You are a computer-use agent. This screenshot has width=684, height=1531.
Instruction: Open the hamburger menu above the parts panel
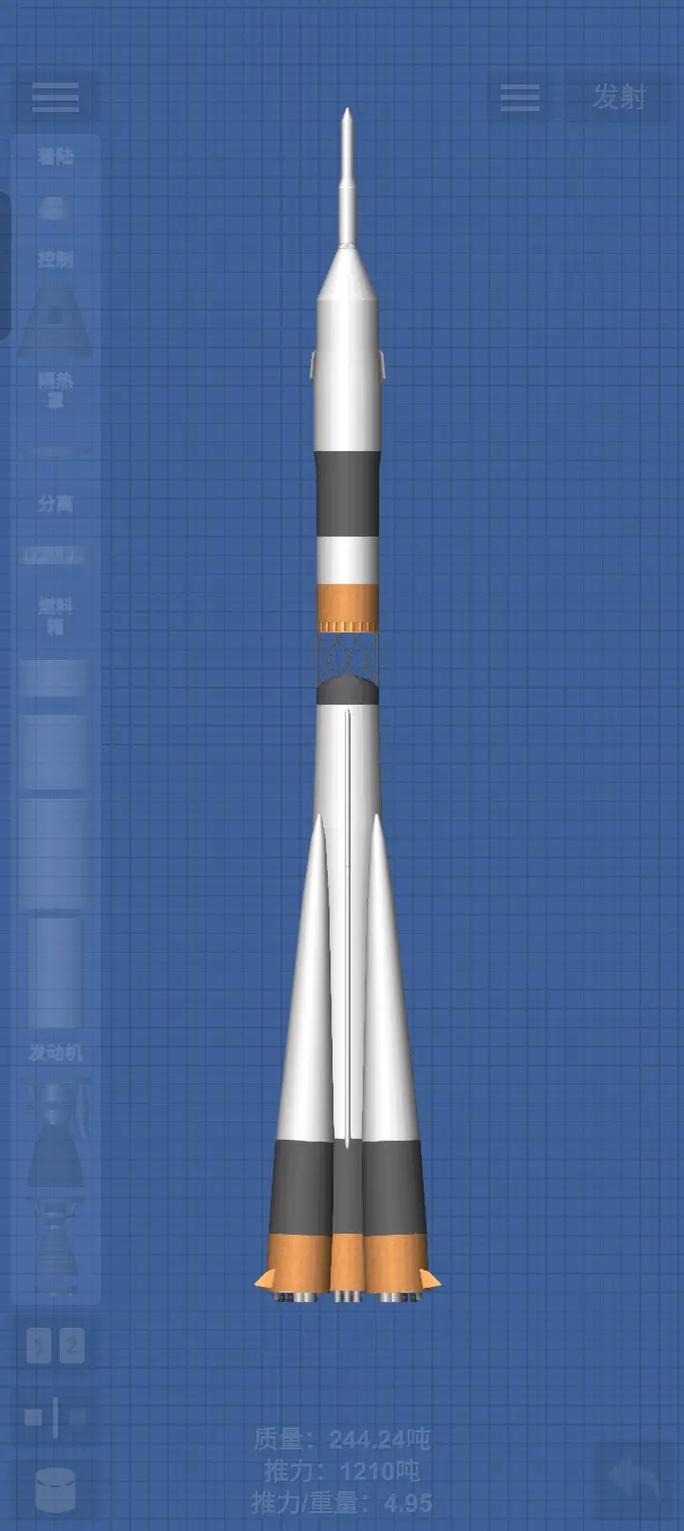point(55,97)
